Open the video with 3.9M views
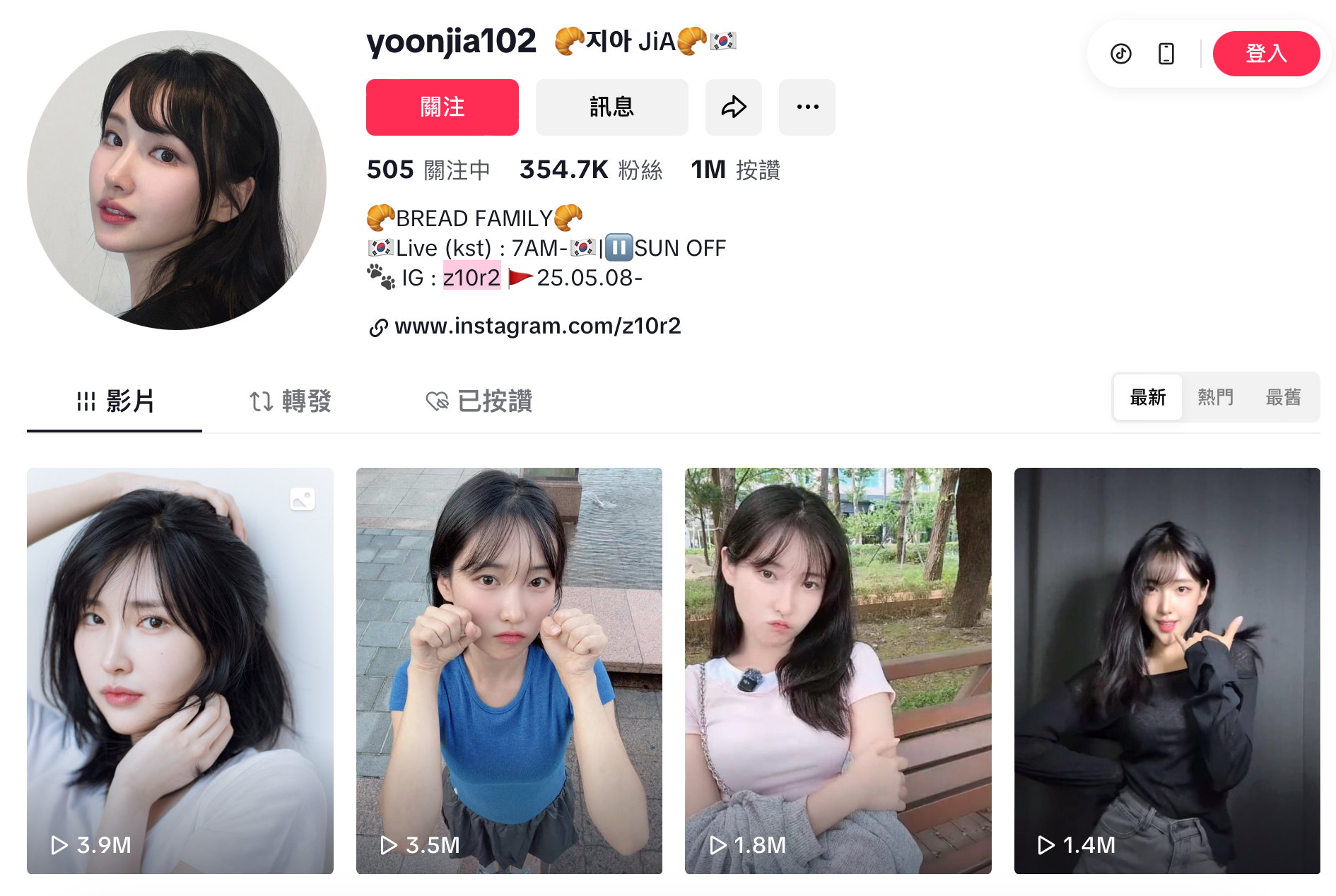 click(180, 670)
